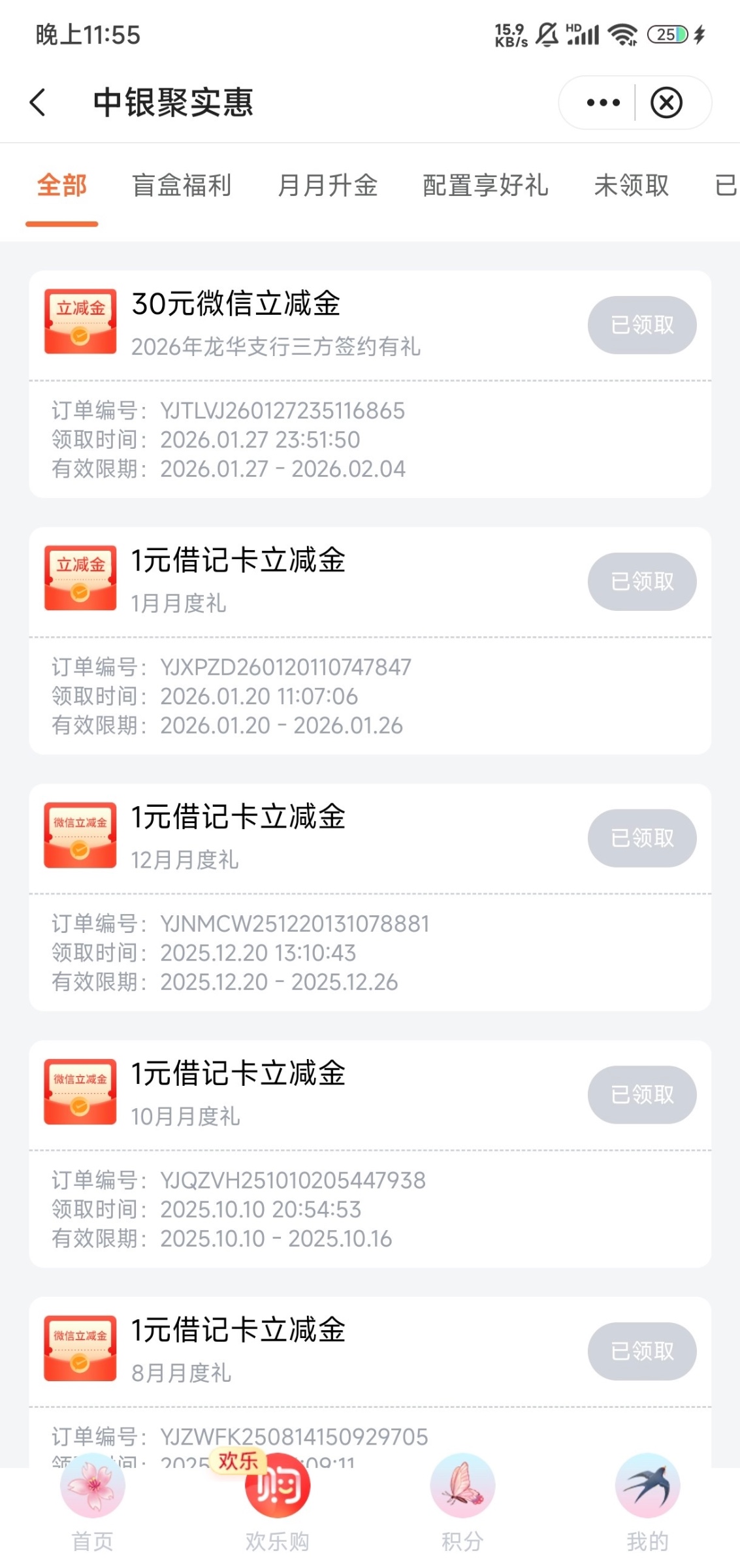Select the 全部 tab
Screen dimensions: 740x1568
click(x=62, y=186)
